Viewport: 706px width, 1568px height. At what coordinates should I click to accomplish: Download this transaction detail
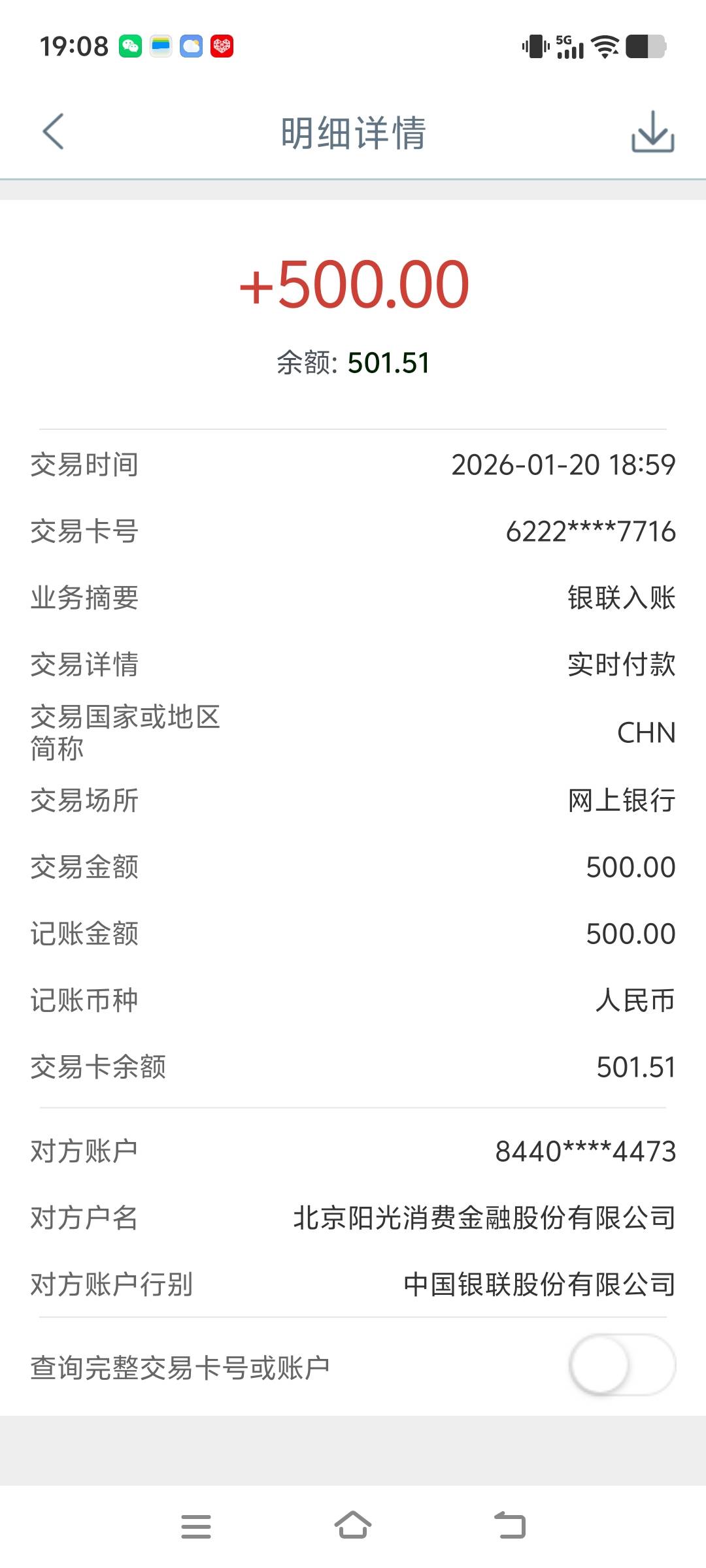pyautogui.click(x=652, y=132)
